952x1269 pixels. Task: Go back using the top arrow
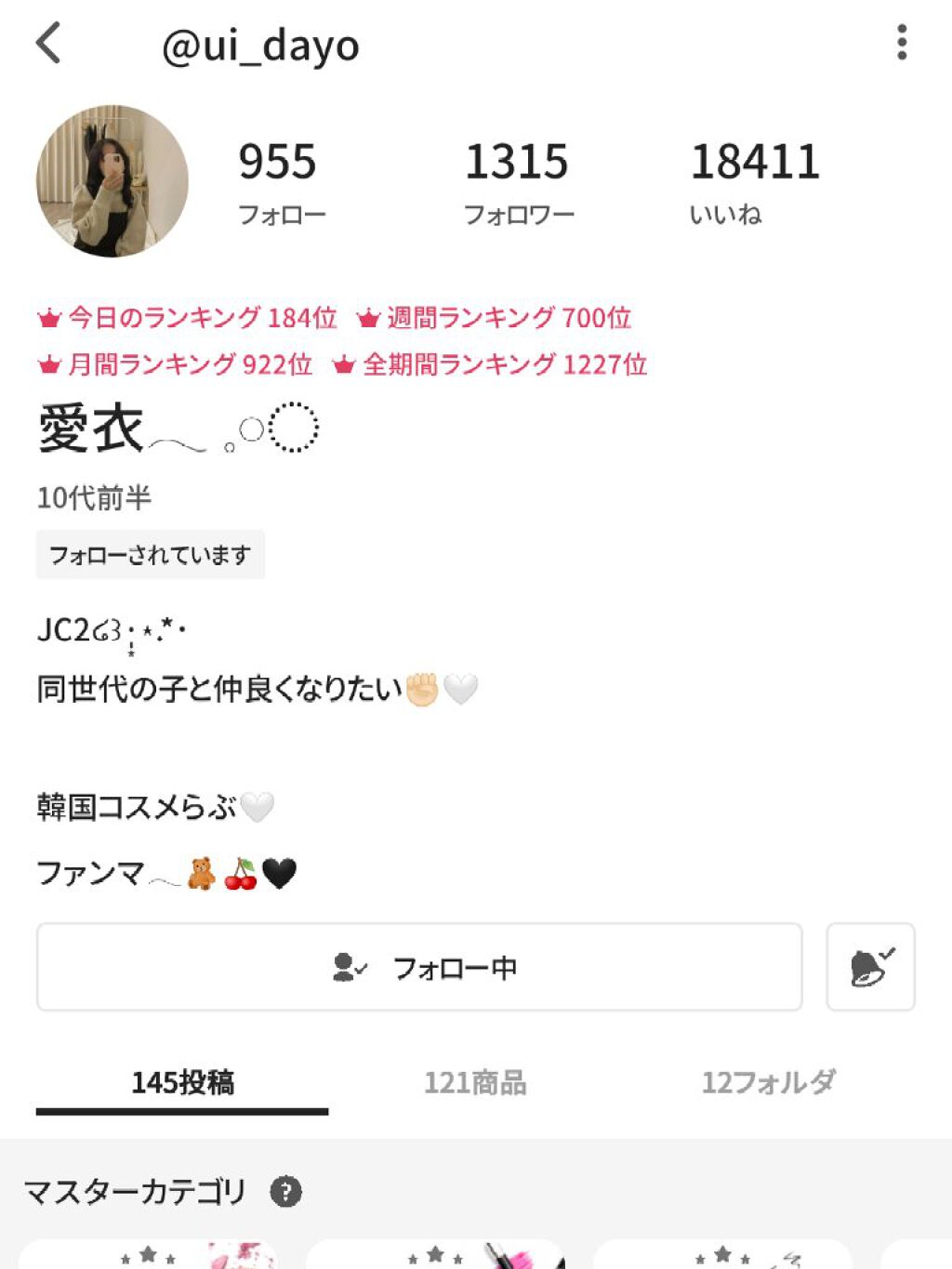pos(48,44)
